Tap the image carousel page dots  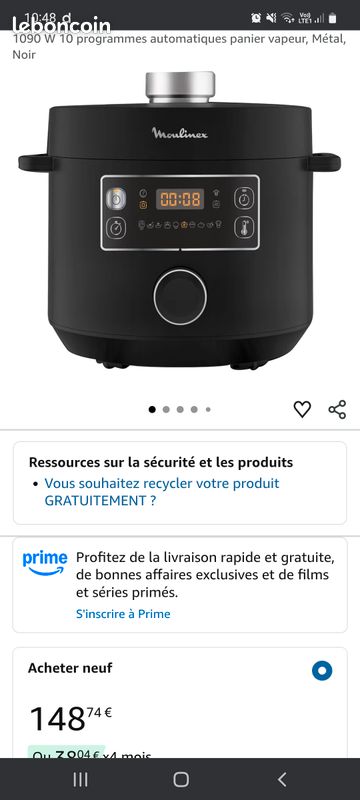179,409
